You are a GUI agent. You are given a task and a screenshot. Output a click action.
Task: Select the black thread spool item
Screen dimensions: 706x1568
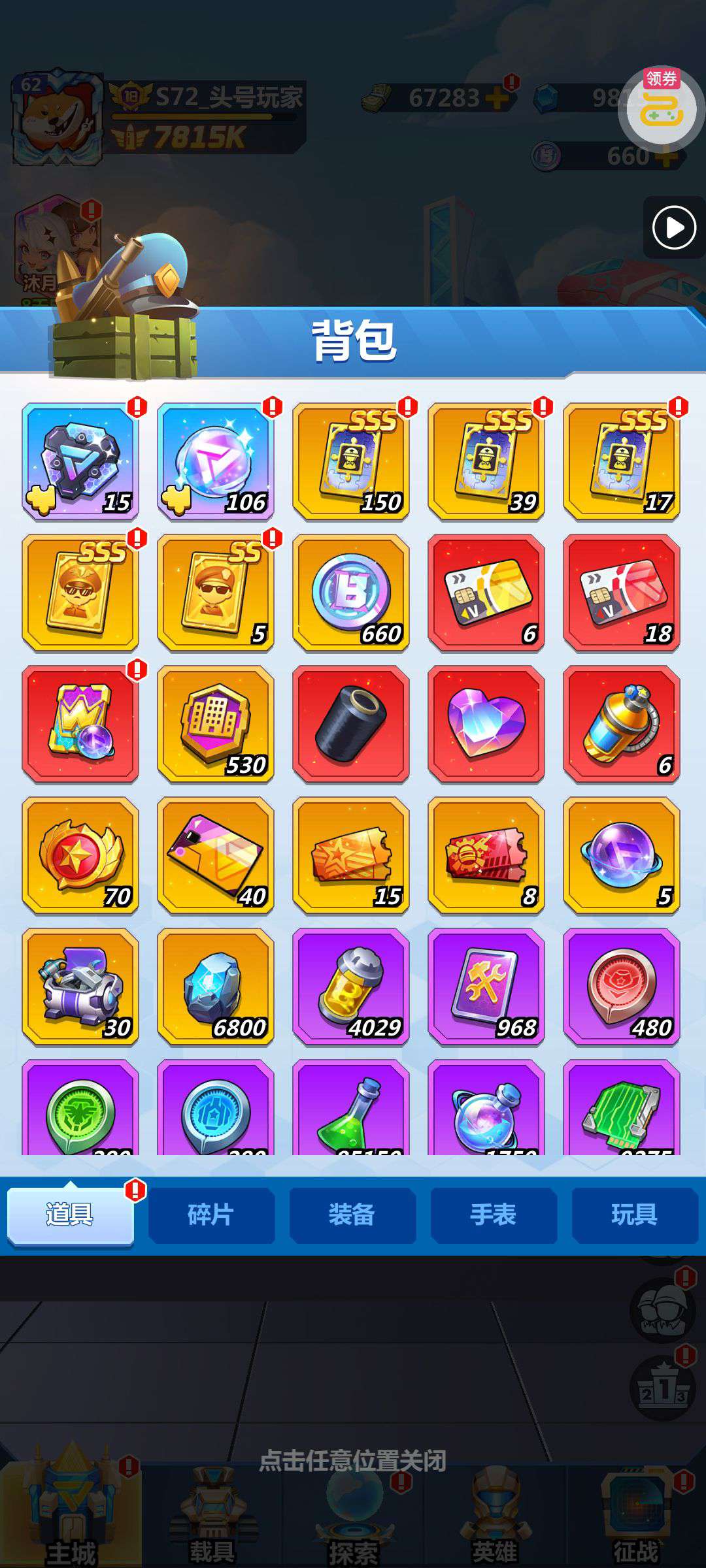point(351,724)
